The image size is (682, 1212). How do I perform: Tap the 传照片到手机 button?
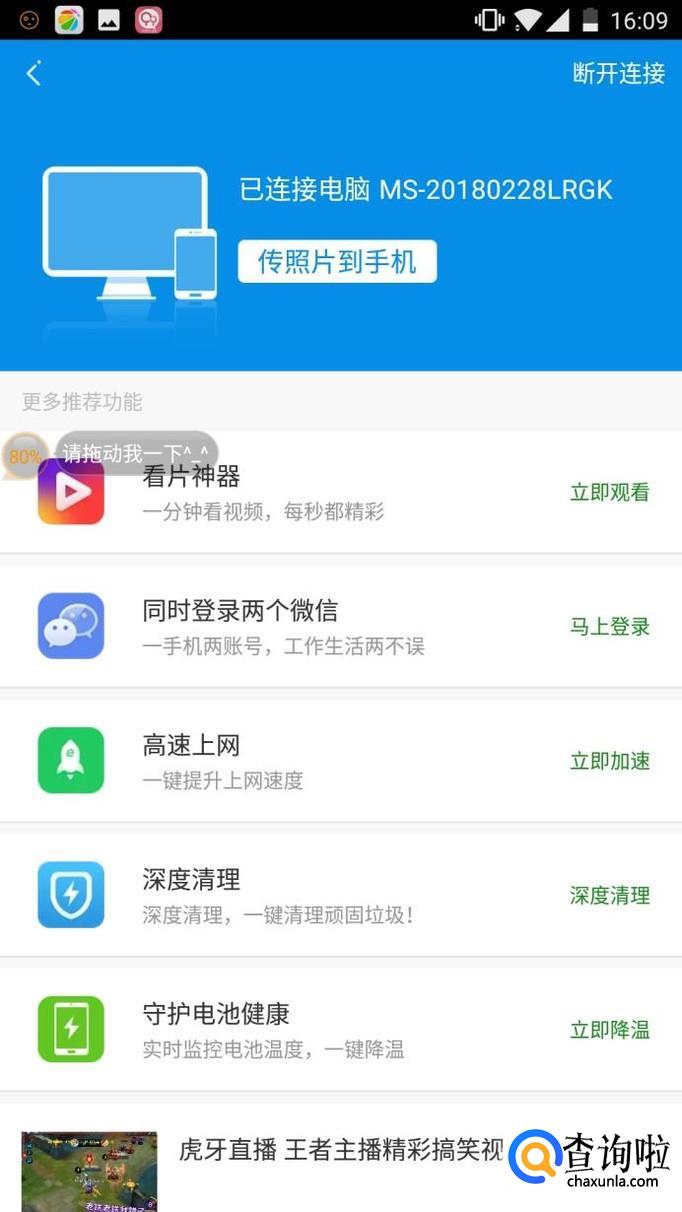[x=337, y=262]
